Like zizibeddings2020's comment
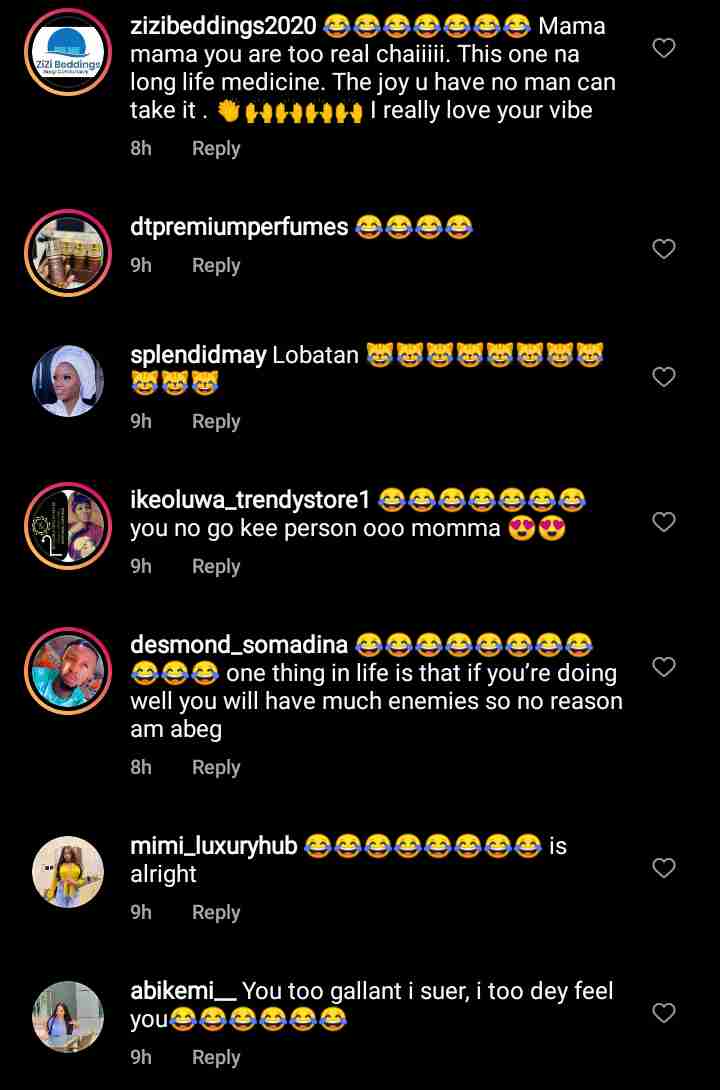 664,48
